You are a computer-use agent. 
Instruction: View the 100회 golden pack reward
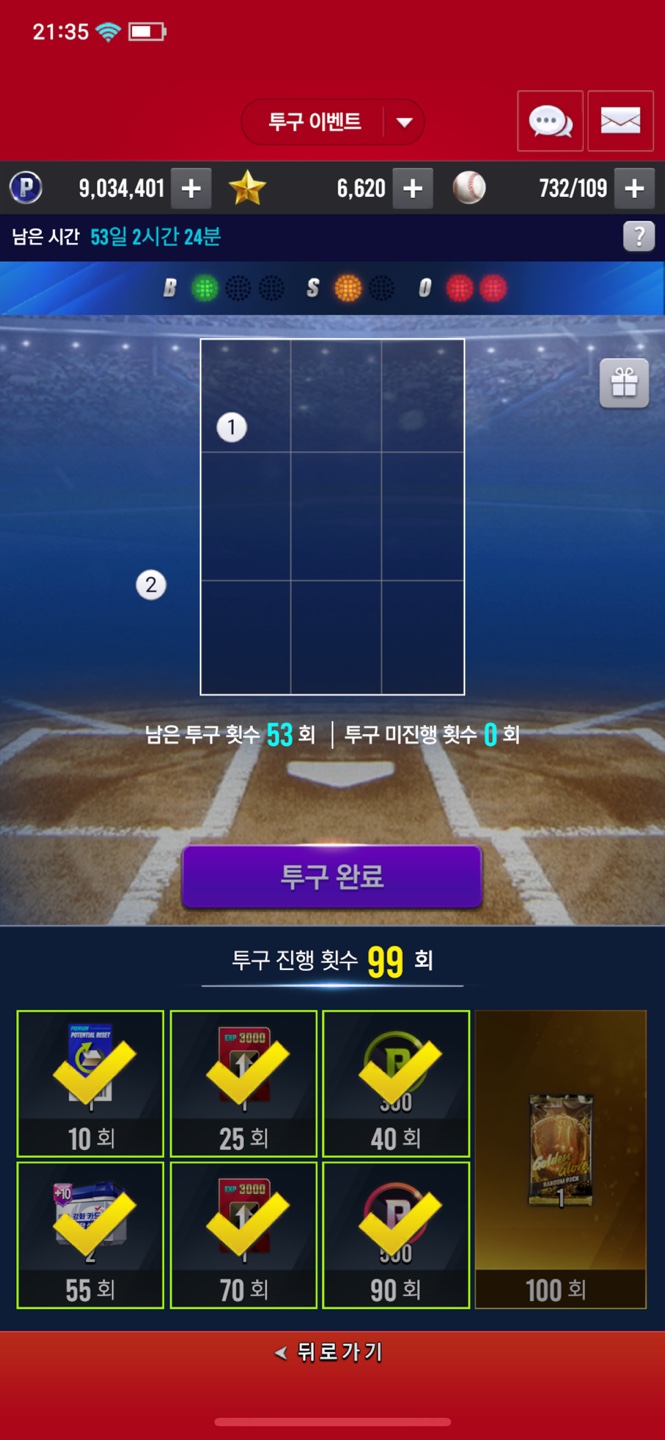click(560, 1158)
